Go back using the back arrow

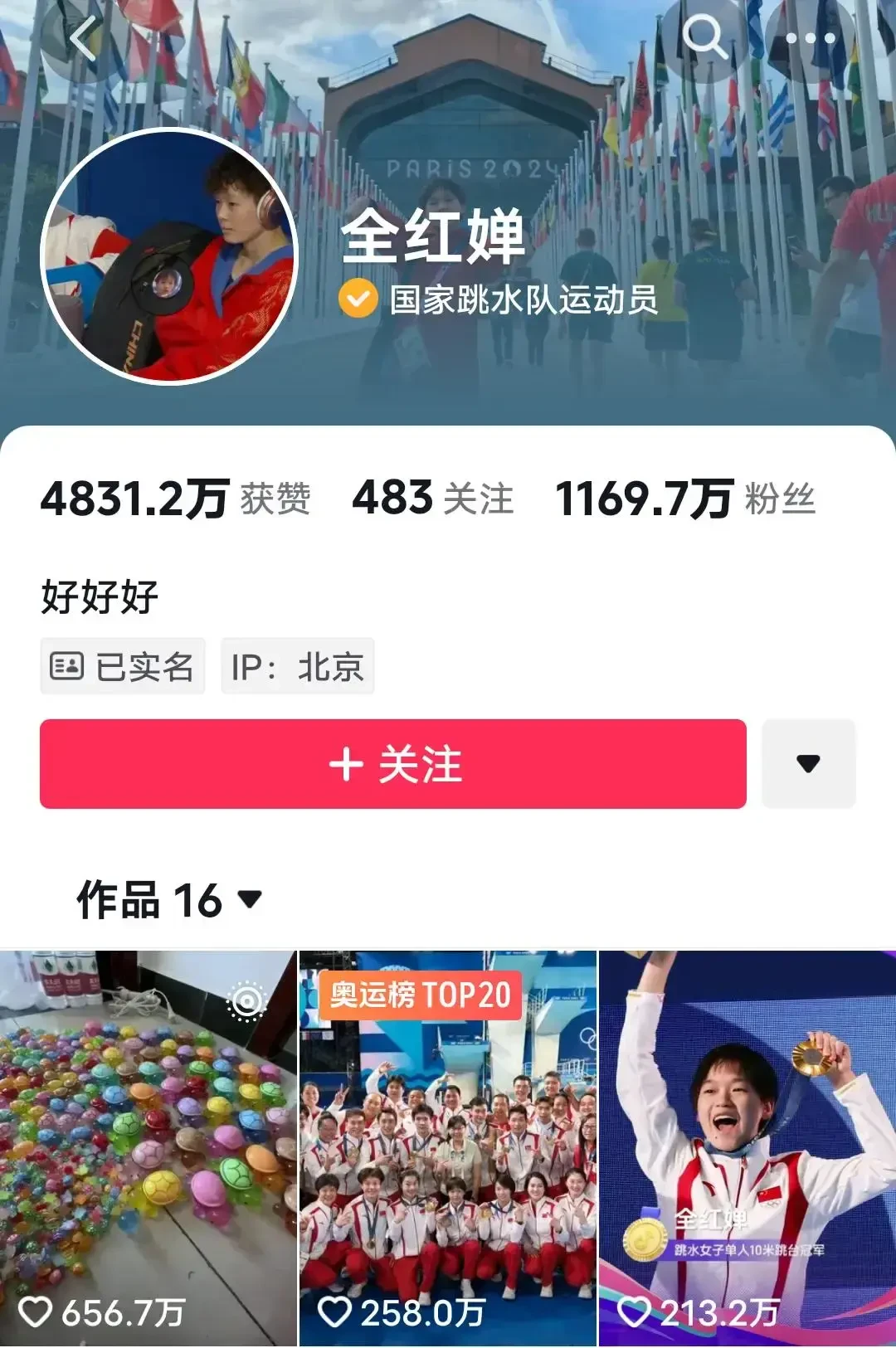tap(83, 39)
